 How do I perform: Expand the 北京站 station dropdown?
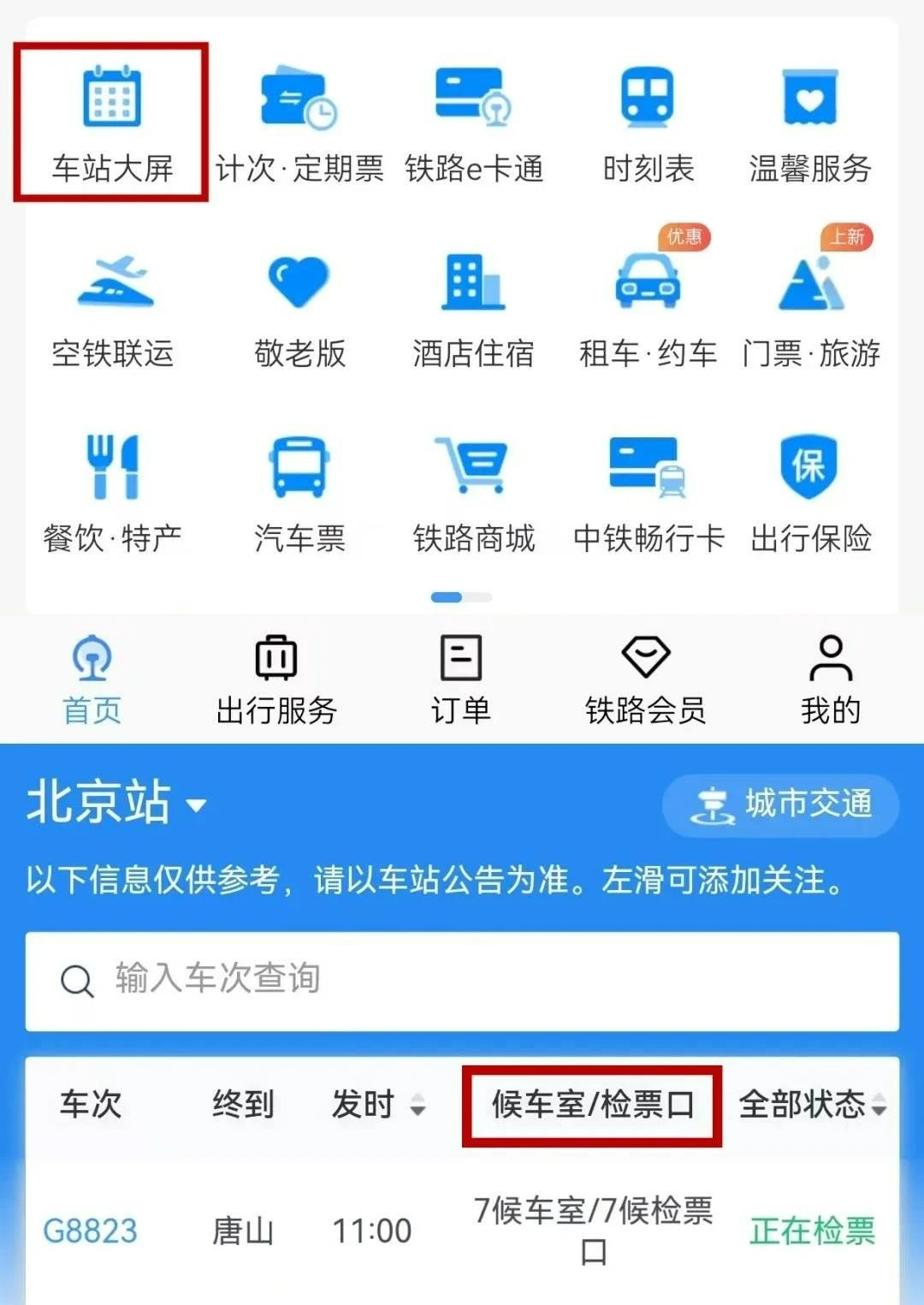pos(115,803)
